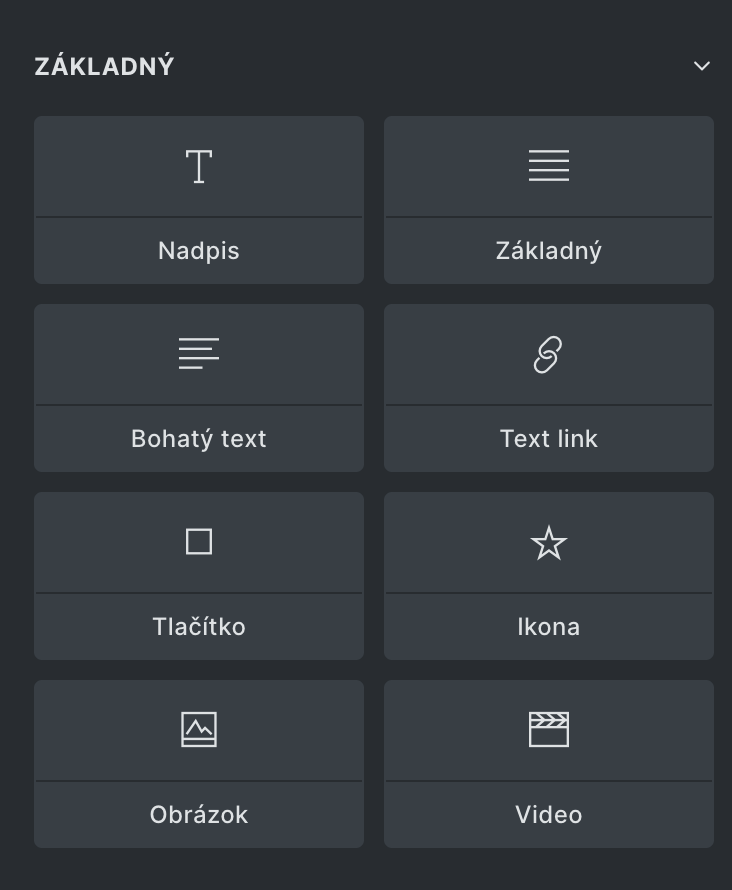Add the Bohatý text element
This screenshot has height=890, width=732.
199,388
